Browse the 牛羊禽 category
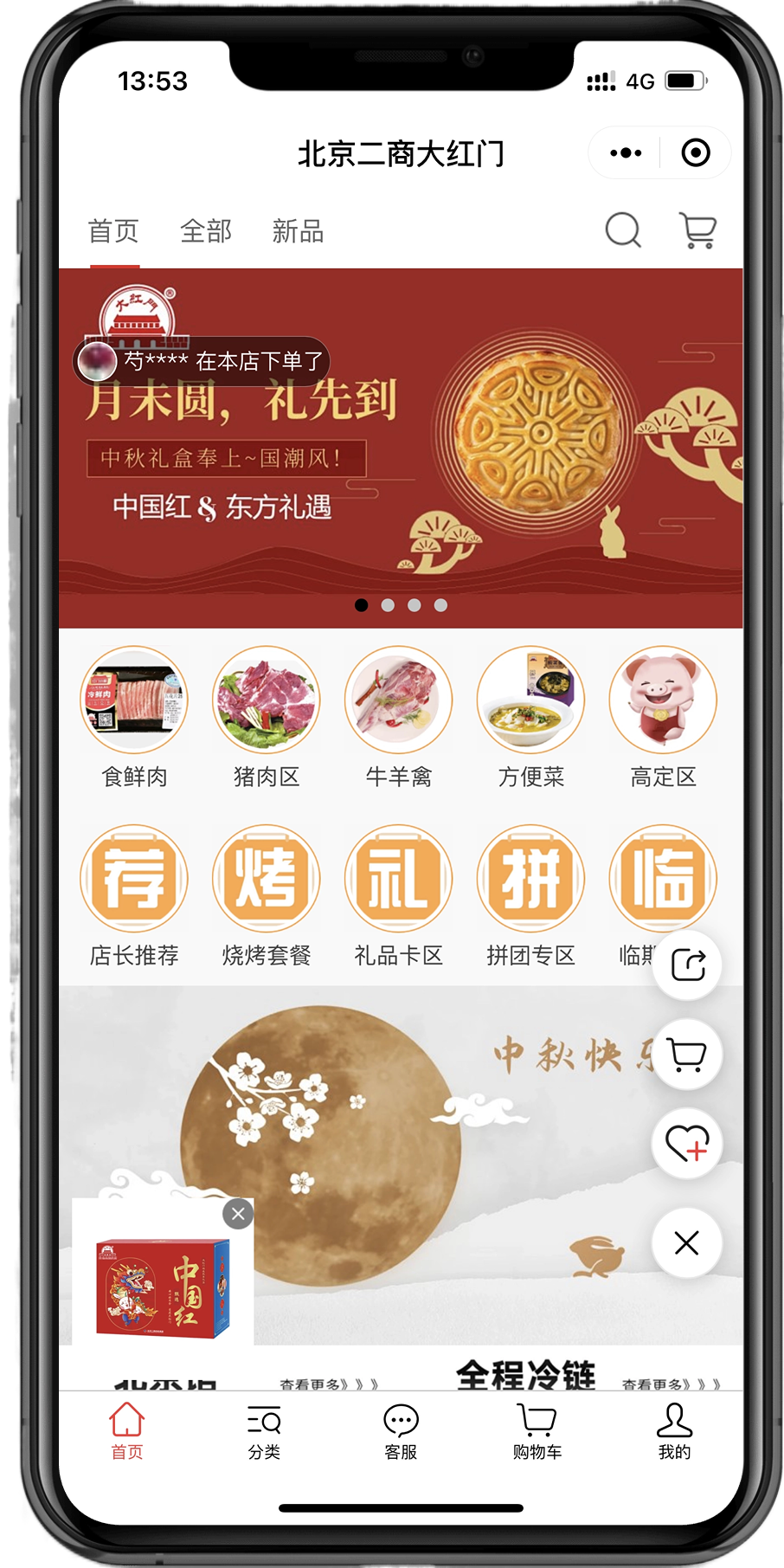Image resolution: width=784 pixels, height=1568 pixels. tap(398, 700)
